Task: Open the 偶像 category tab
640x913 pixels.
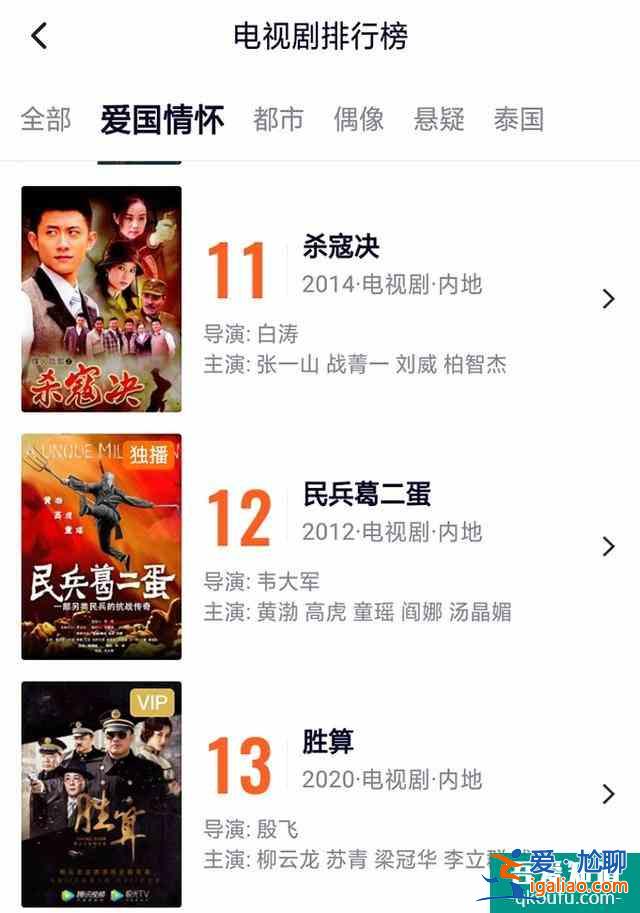Action: point(359,120)
